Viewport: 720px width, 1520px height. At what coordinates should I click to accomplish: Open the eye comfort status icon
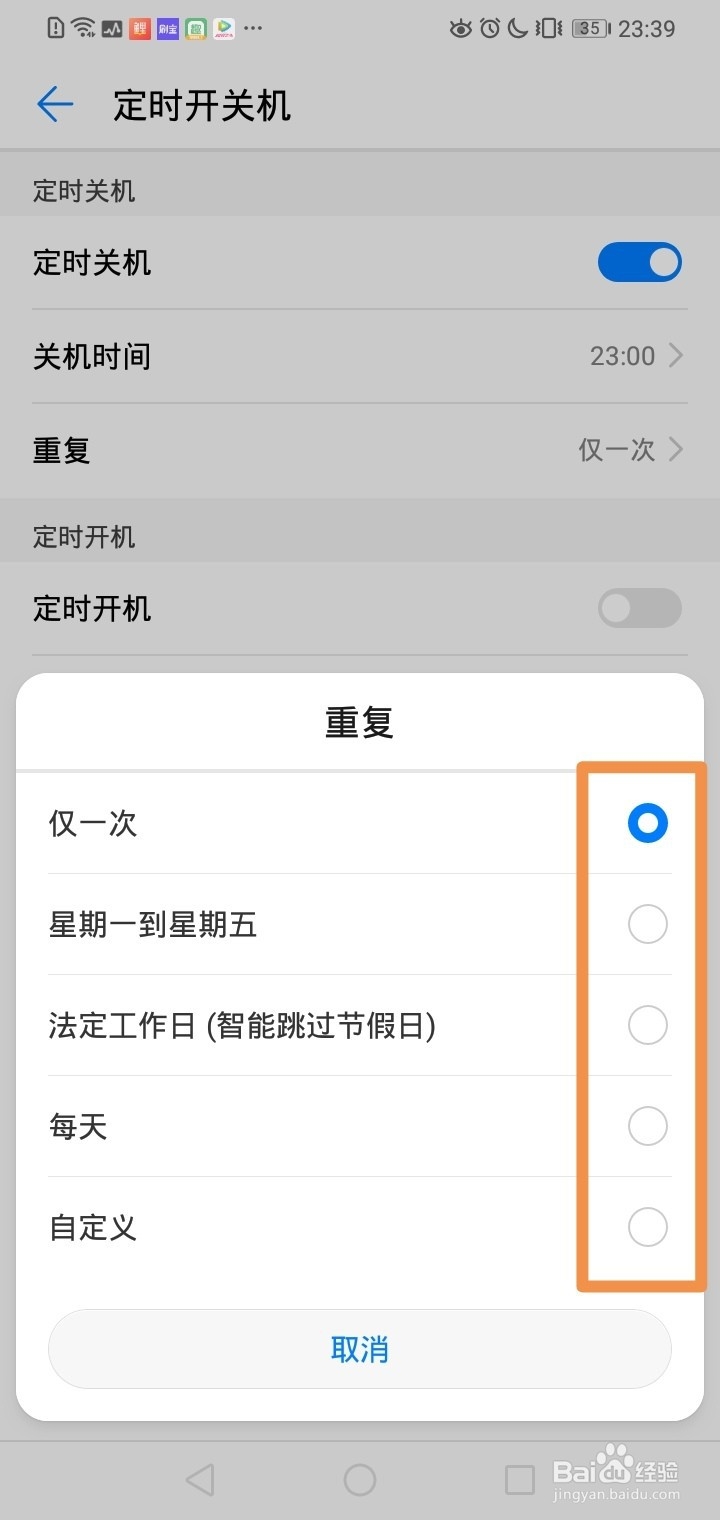click(x=461, y=28)
